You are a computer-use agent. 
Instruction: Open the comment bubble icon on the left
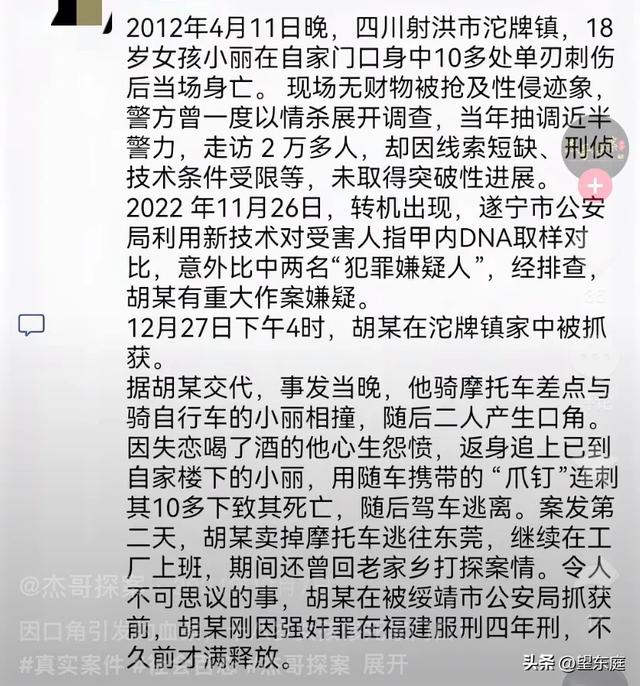tap(31, 324)
